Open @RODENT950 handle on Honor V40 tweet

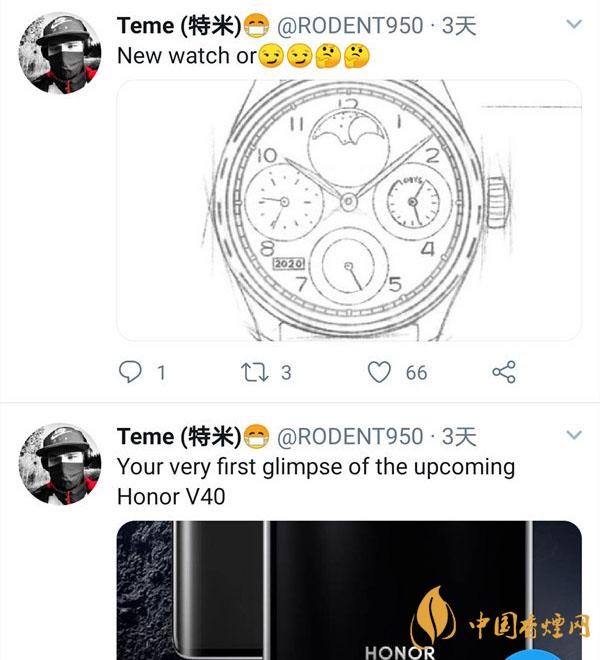pos(350,437)
